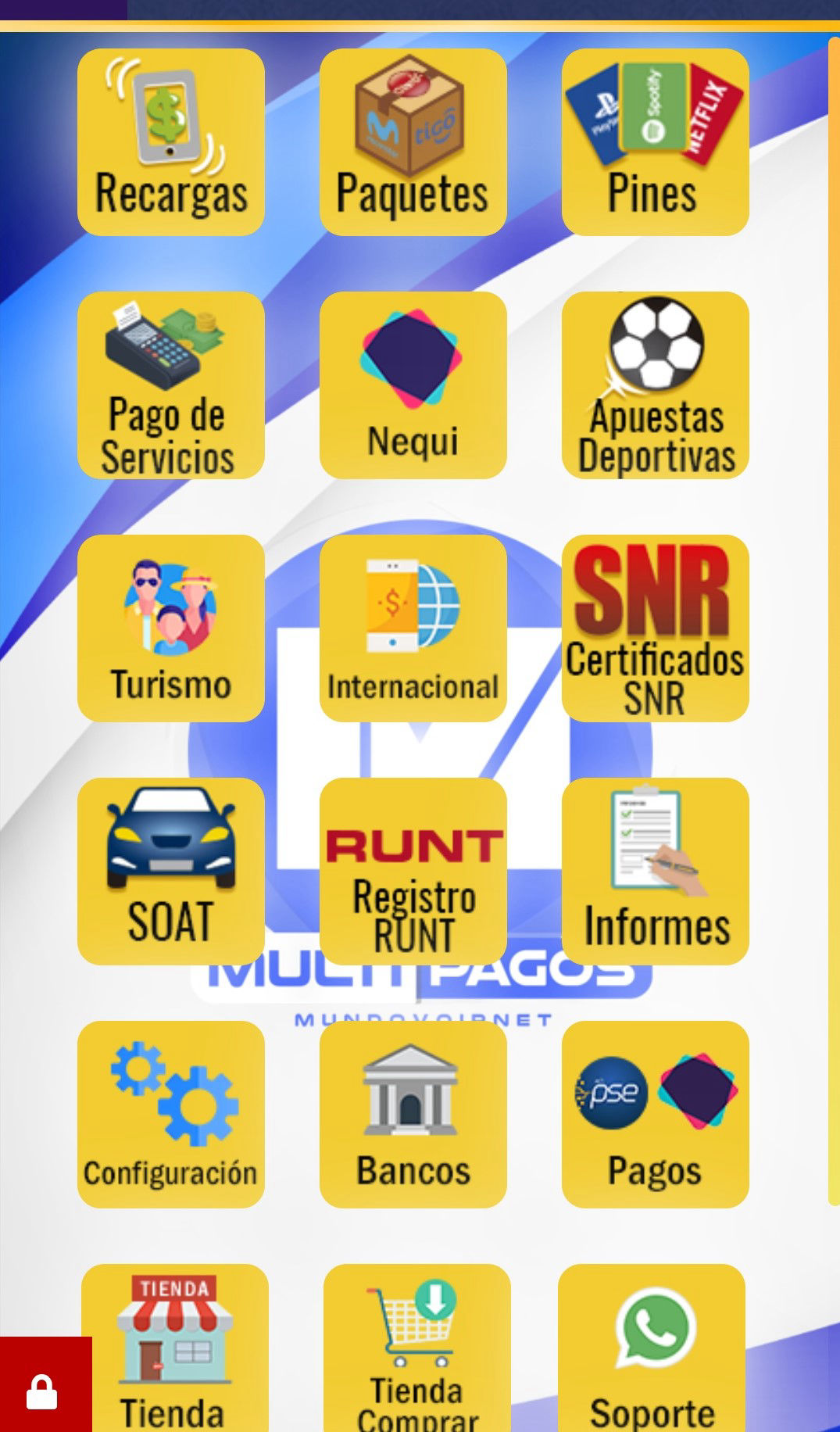Open the Tienda store tile

coord(175,1348)
